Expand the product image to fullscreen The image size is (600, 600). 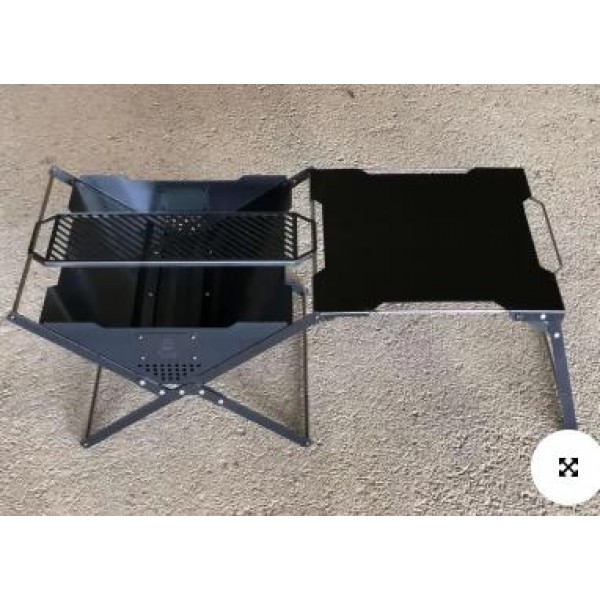(568, 466)
